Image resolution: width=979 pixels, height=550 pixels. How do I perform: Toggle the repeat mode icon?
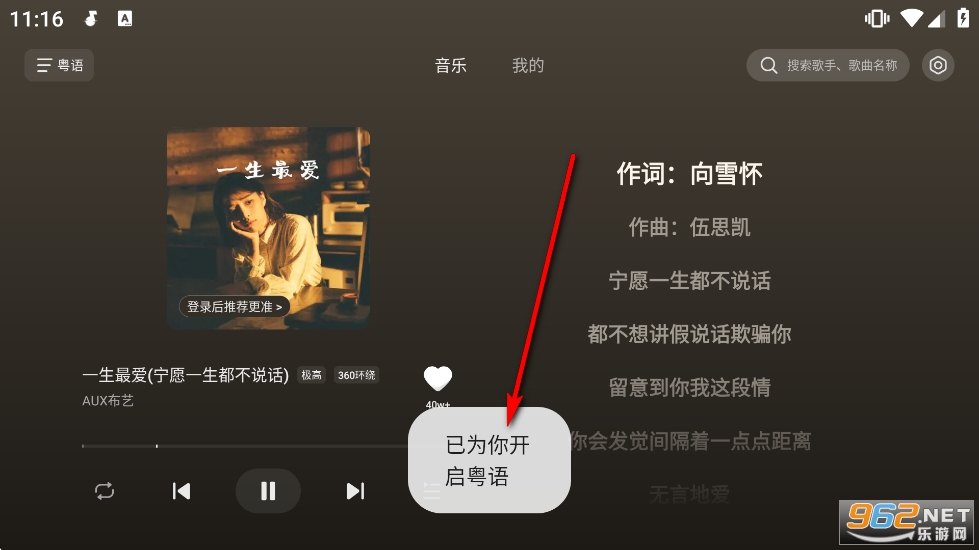pyautogui.click(x=105, y=491)
